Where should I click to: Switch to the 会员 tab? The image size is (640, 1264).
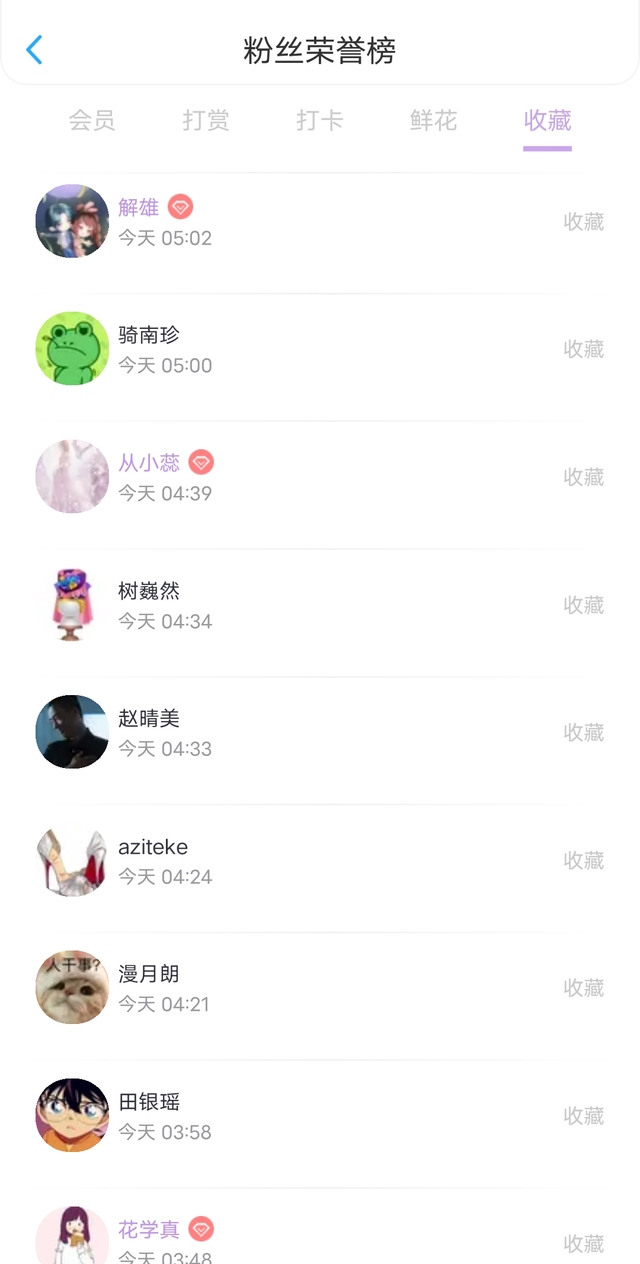pos(92,121)
